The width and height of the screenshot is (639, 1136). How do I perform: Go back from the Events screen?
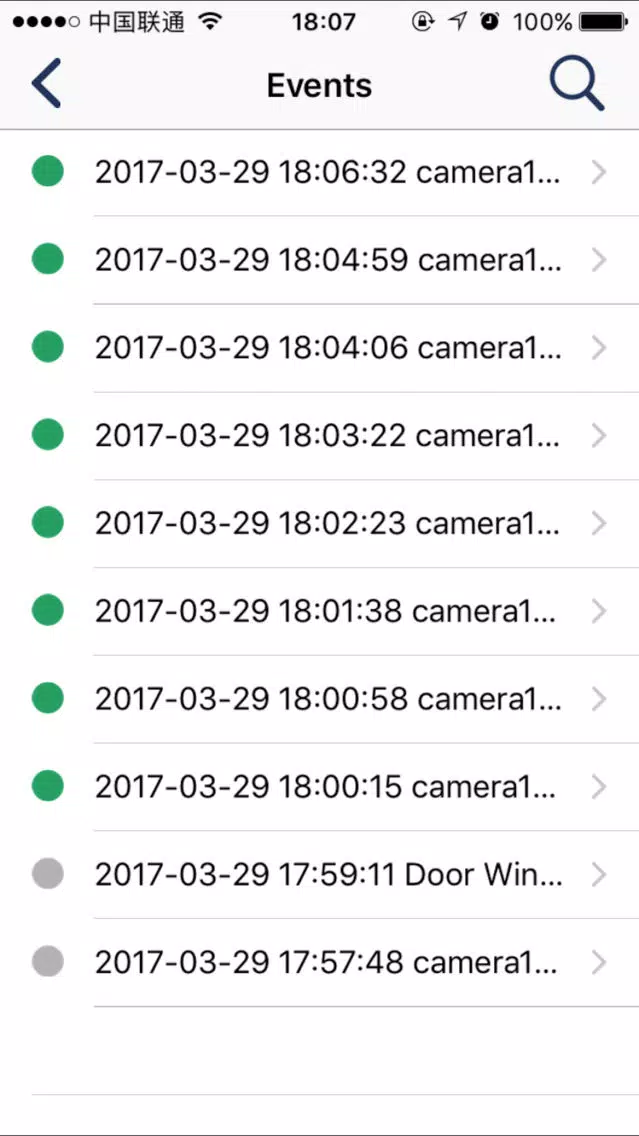tap(46, 83)
